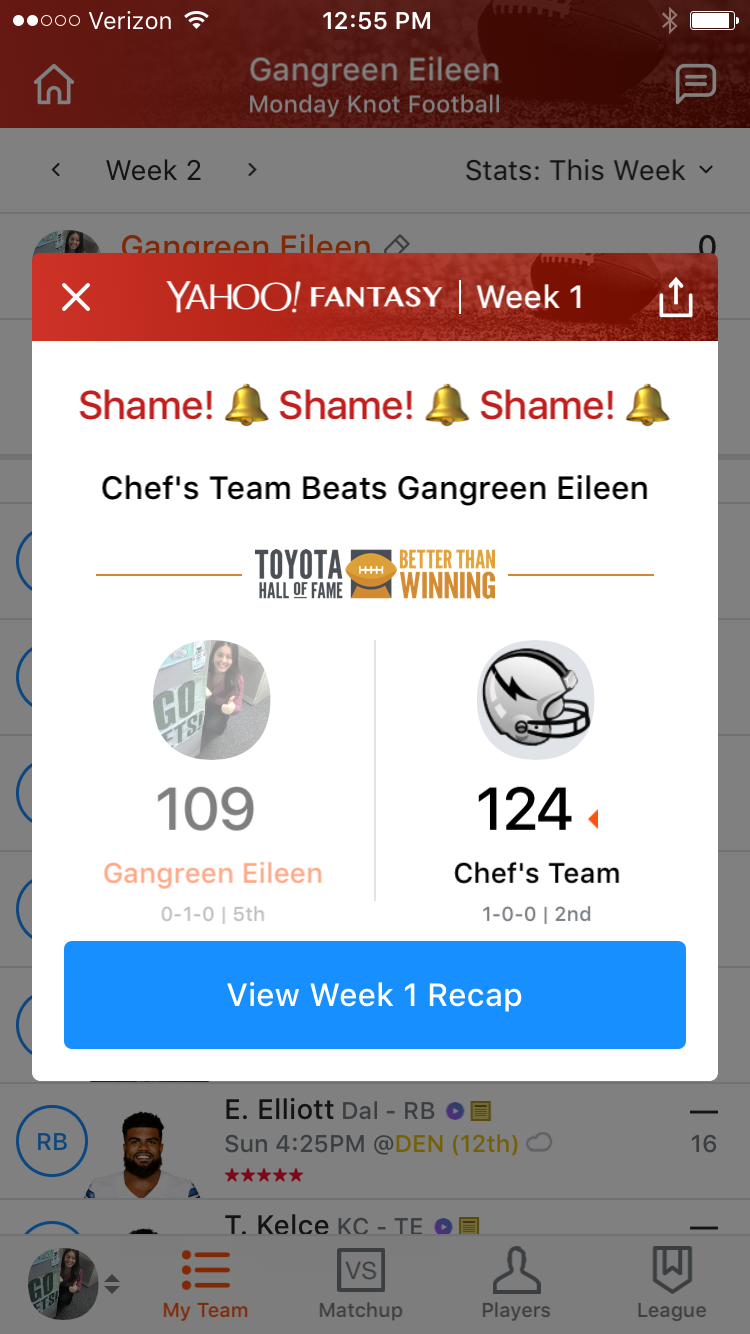Dismiss the Week 1 recap popup
Image resolution: width=750 pixels, height=1334 pixels.
click(x=76, y=297)
